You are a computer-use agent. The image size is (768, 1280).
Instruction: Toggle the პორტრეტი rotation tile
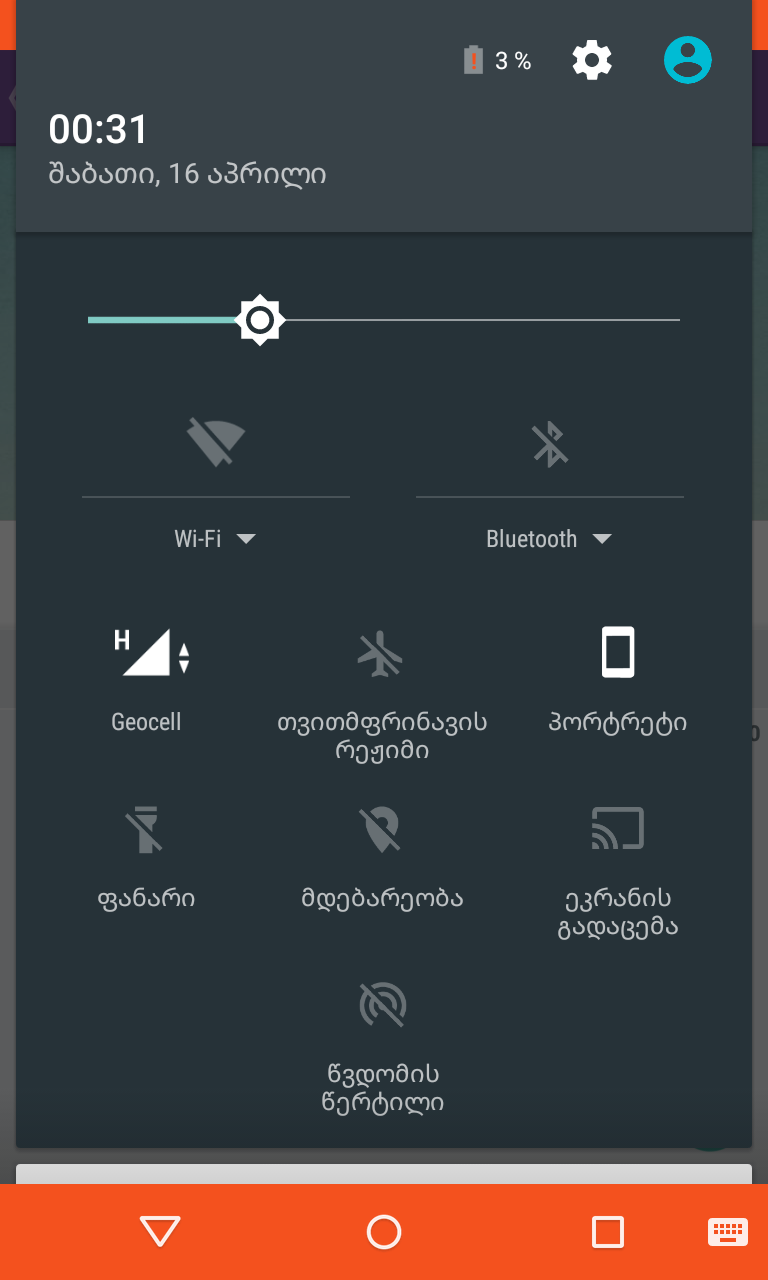[x=617, y=676]
